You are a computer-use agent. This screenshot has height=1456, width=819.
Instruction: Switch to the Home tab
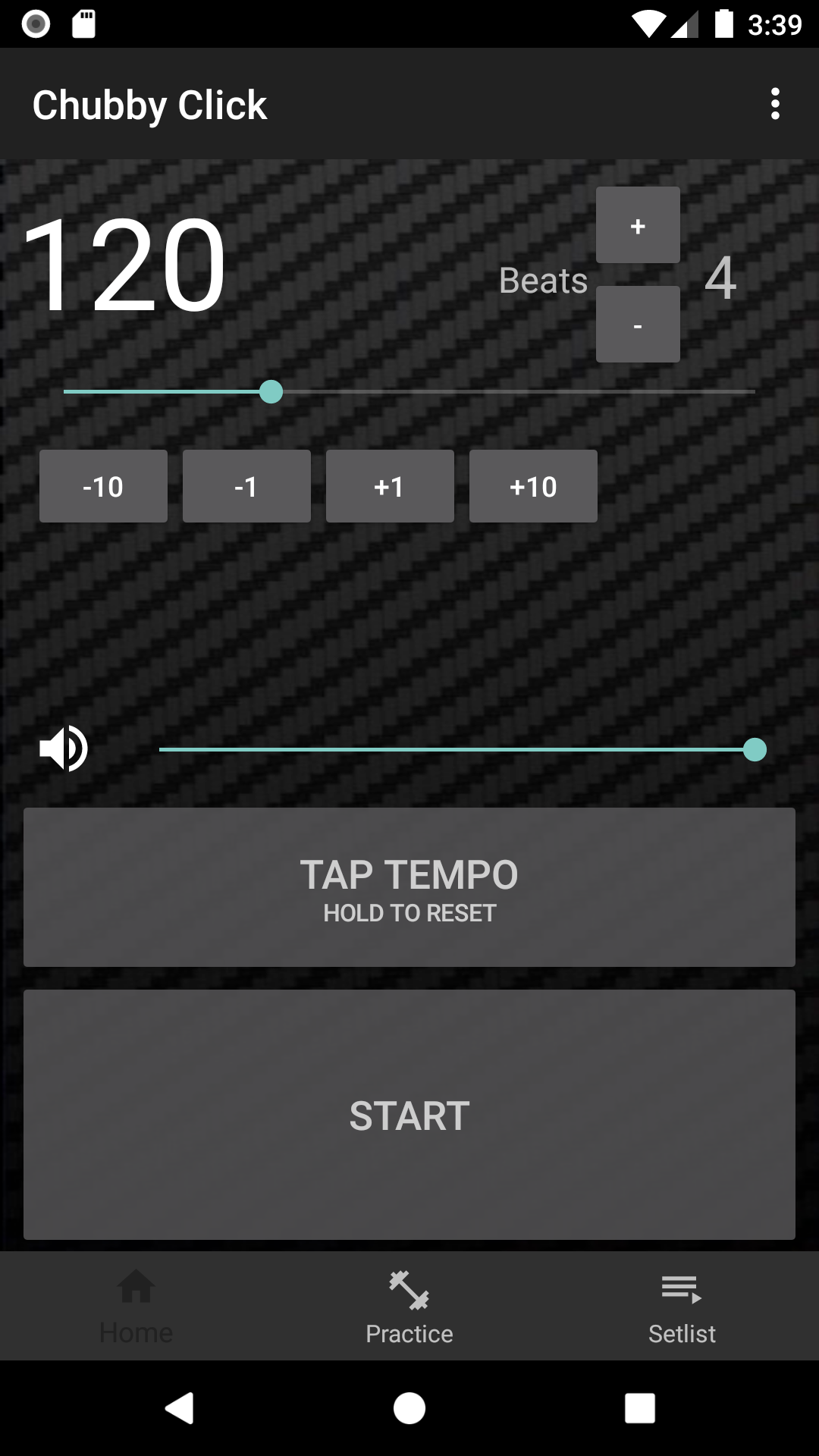pos(136,1306)
